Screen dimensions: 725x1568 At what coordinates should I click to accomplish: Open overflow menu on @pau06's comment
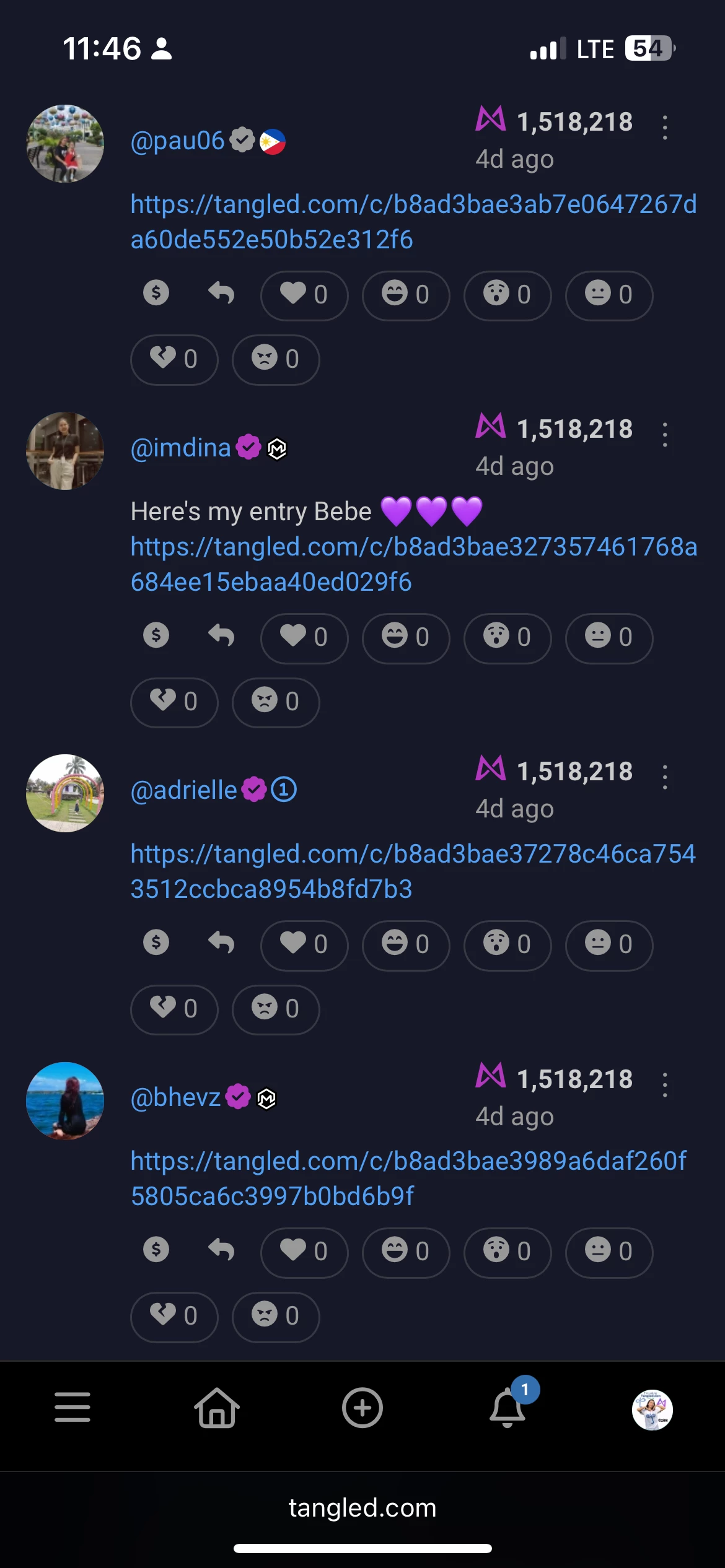pyautogui.click(x=665, y=128)
